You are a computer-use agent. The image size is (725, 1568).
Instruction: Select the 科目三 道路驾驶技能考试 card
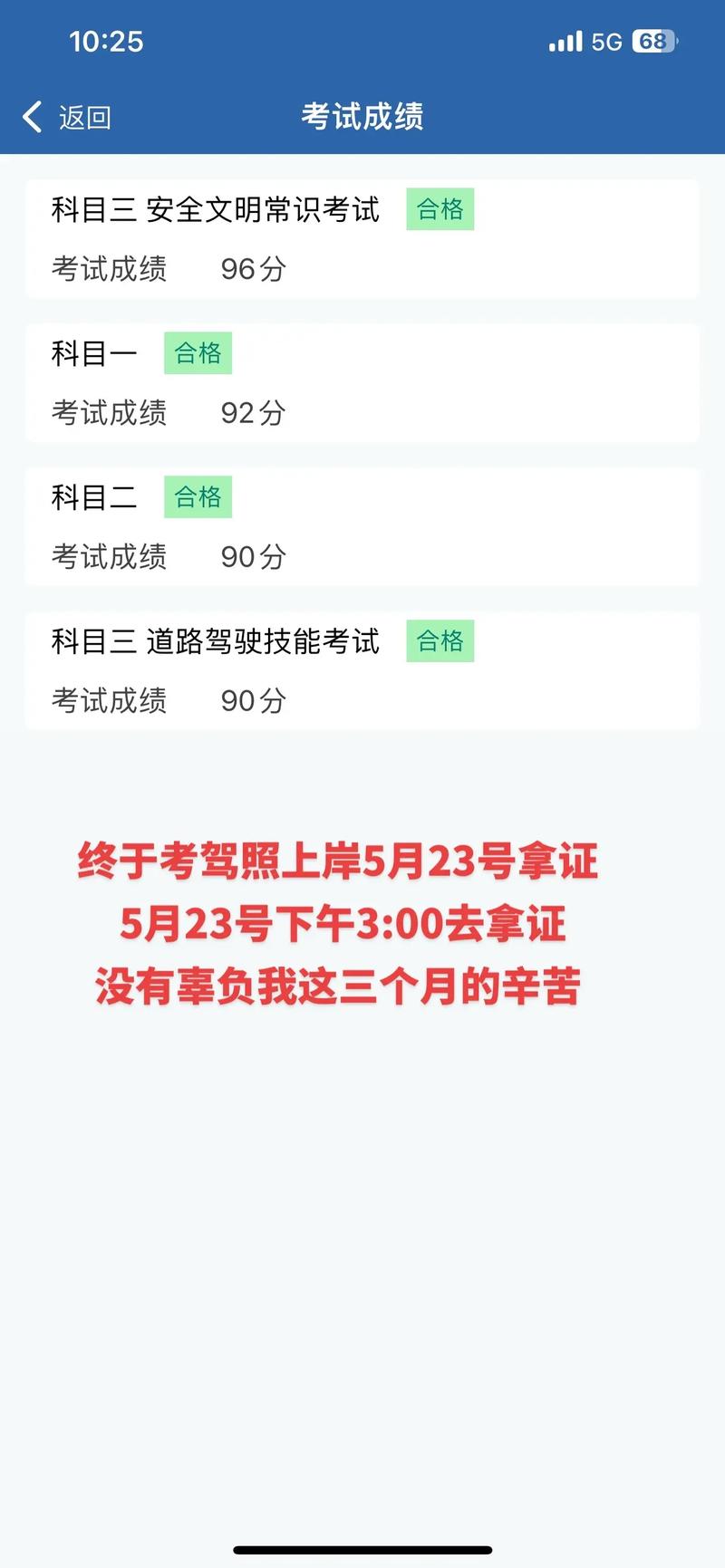tap(362, 670)
